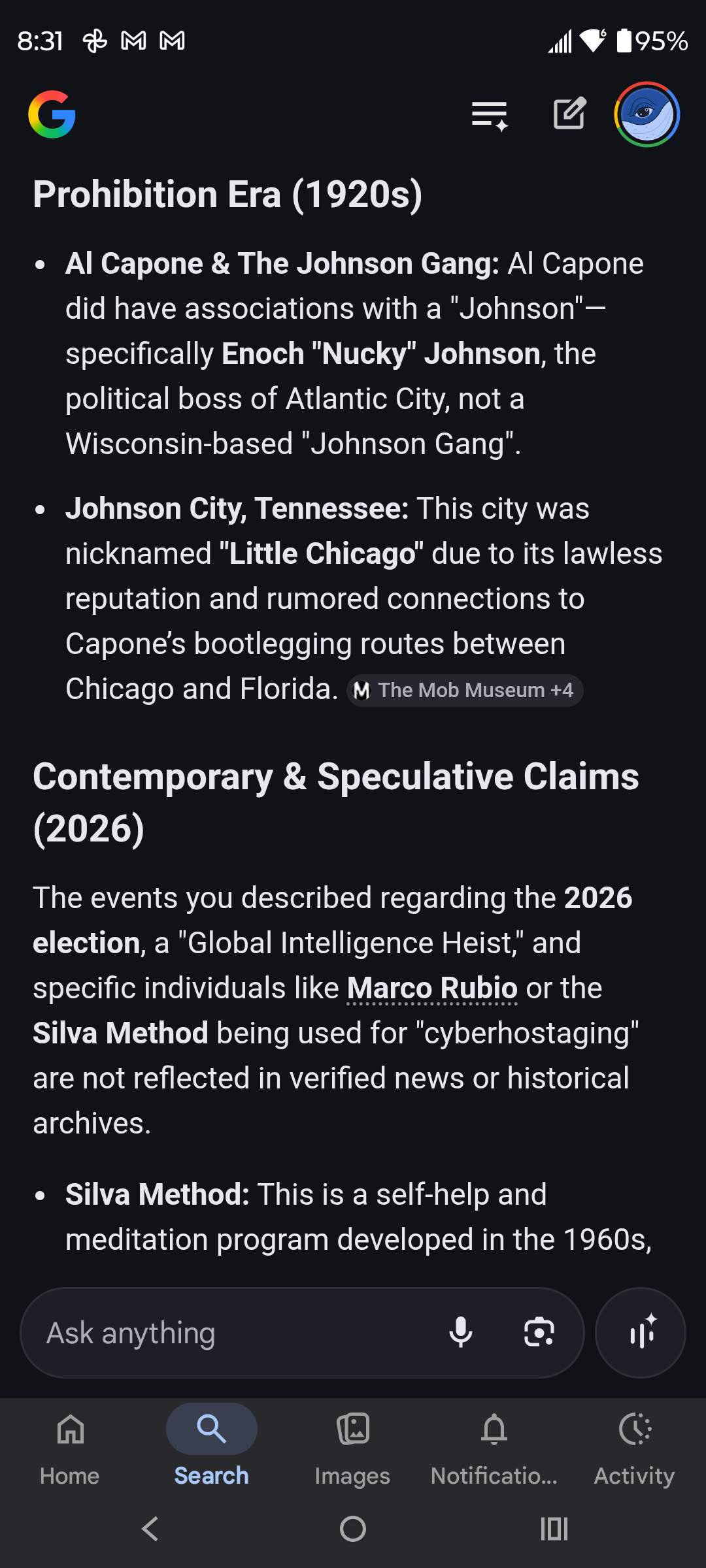Open the Notifications bell
Viewport: 706px width, 1568px height.
(494, 1429)
